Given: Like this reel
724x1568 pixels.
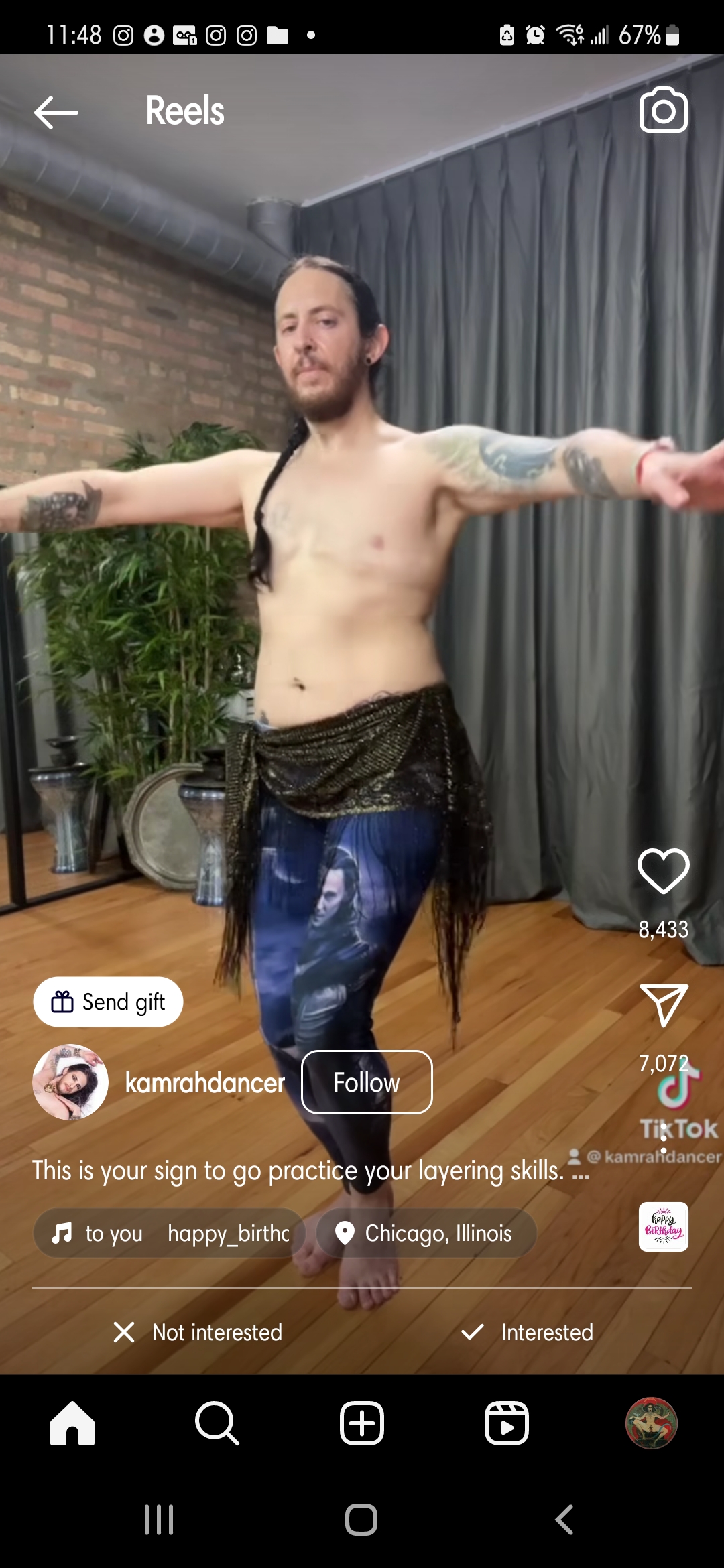Looking at the screenshot, I should point(663,871).
